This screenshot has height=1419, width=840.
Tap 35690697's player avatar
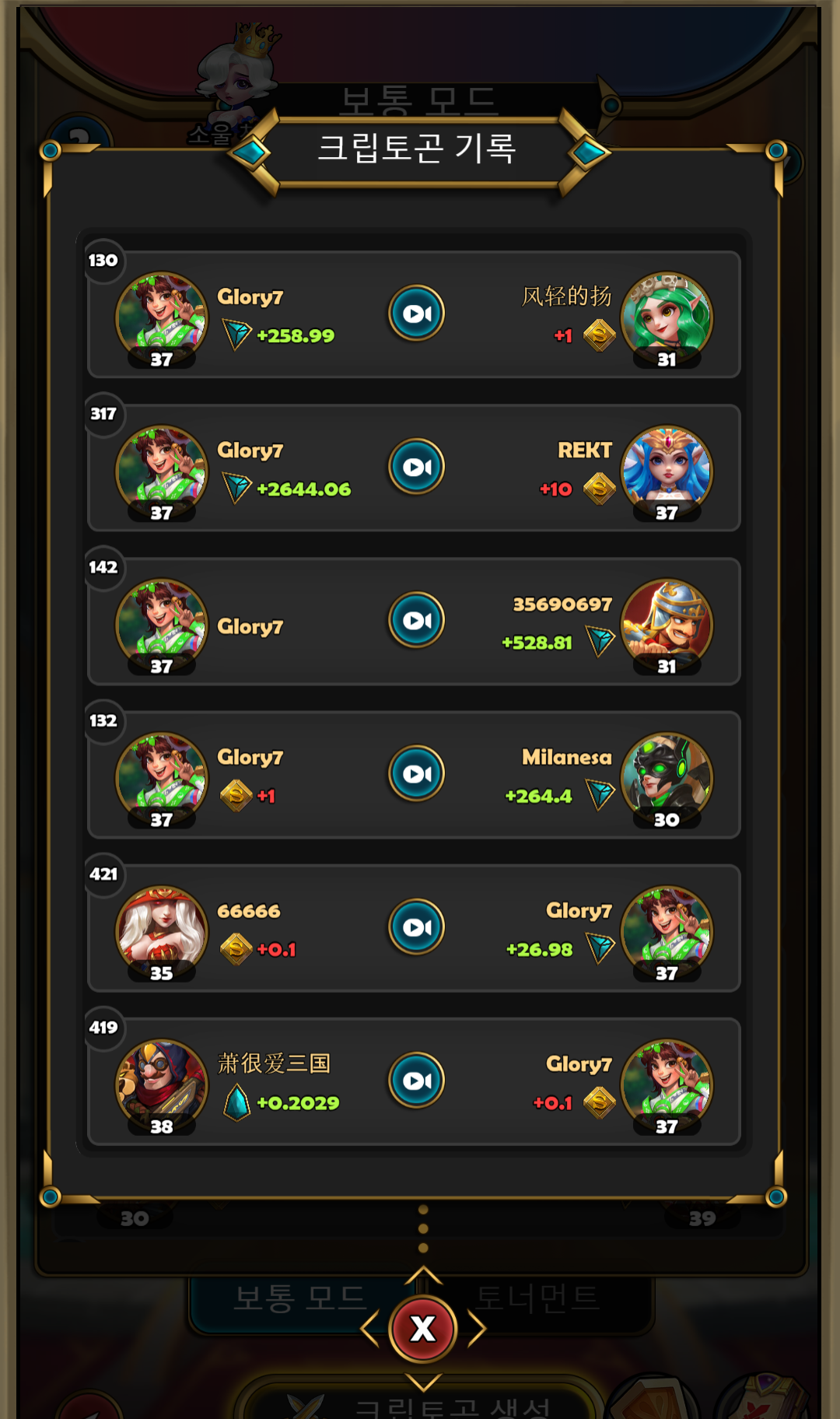666,622
